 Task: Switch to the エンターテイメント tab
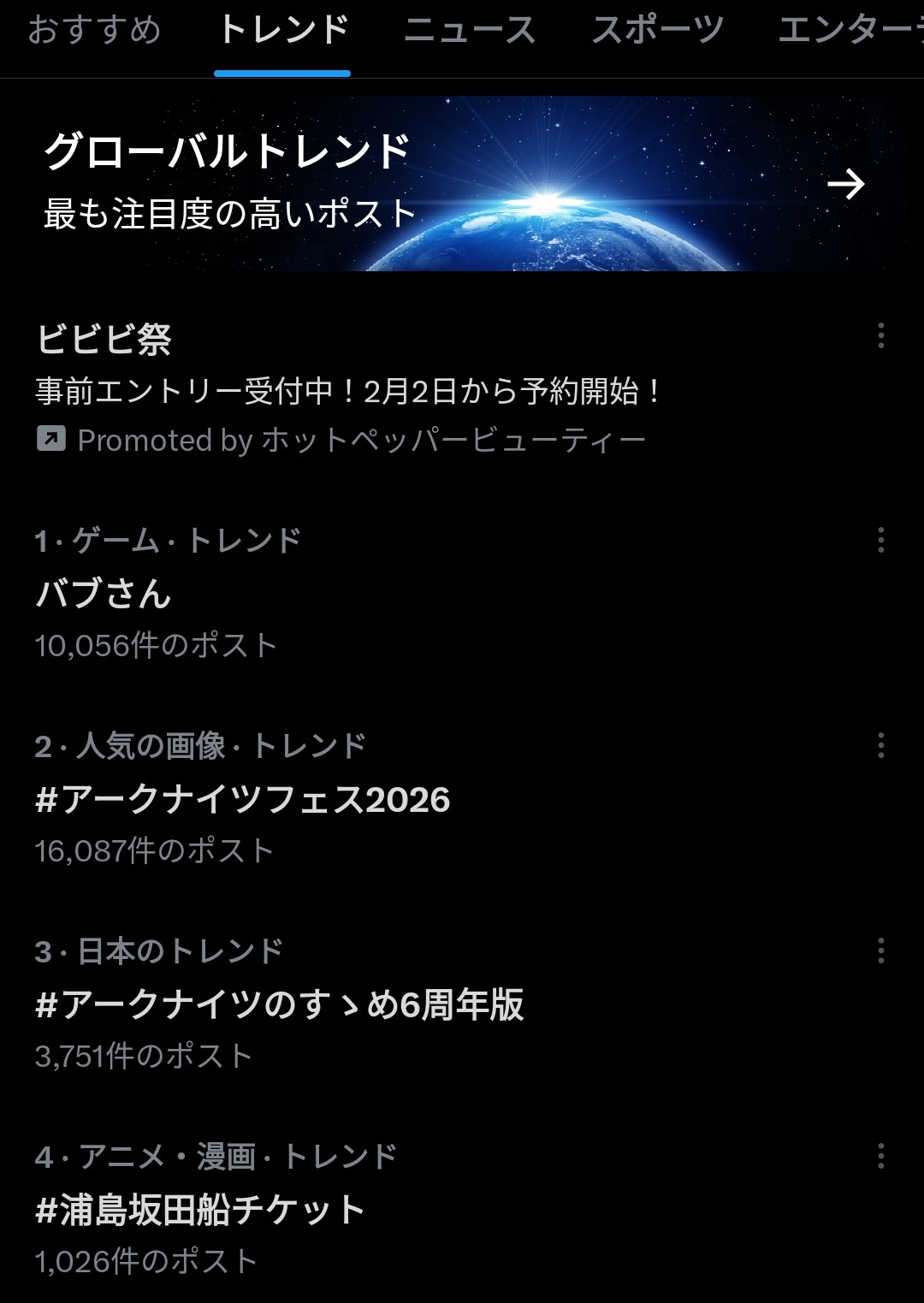(x=849, y=31)
